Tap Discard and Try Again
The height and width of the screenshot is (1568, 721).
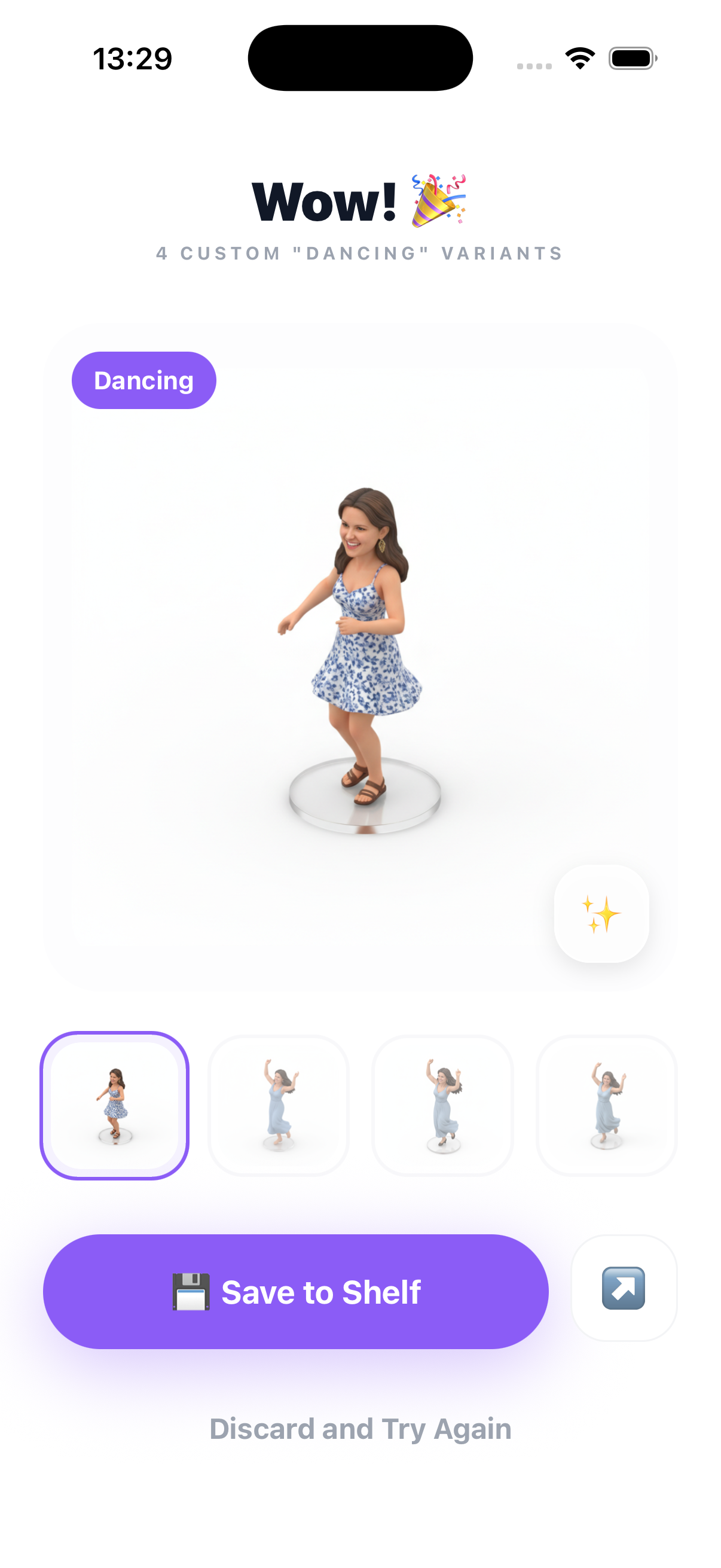tap(360, 1429)
